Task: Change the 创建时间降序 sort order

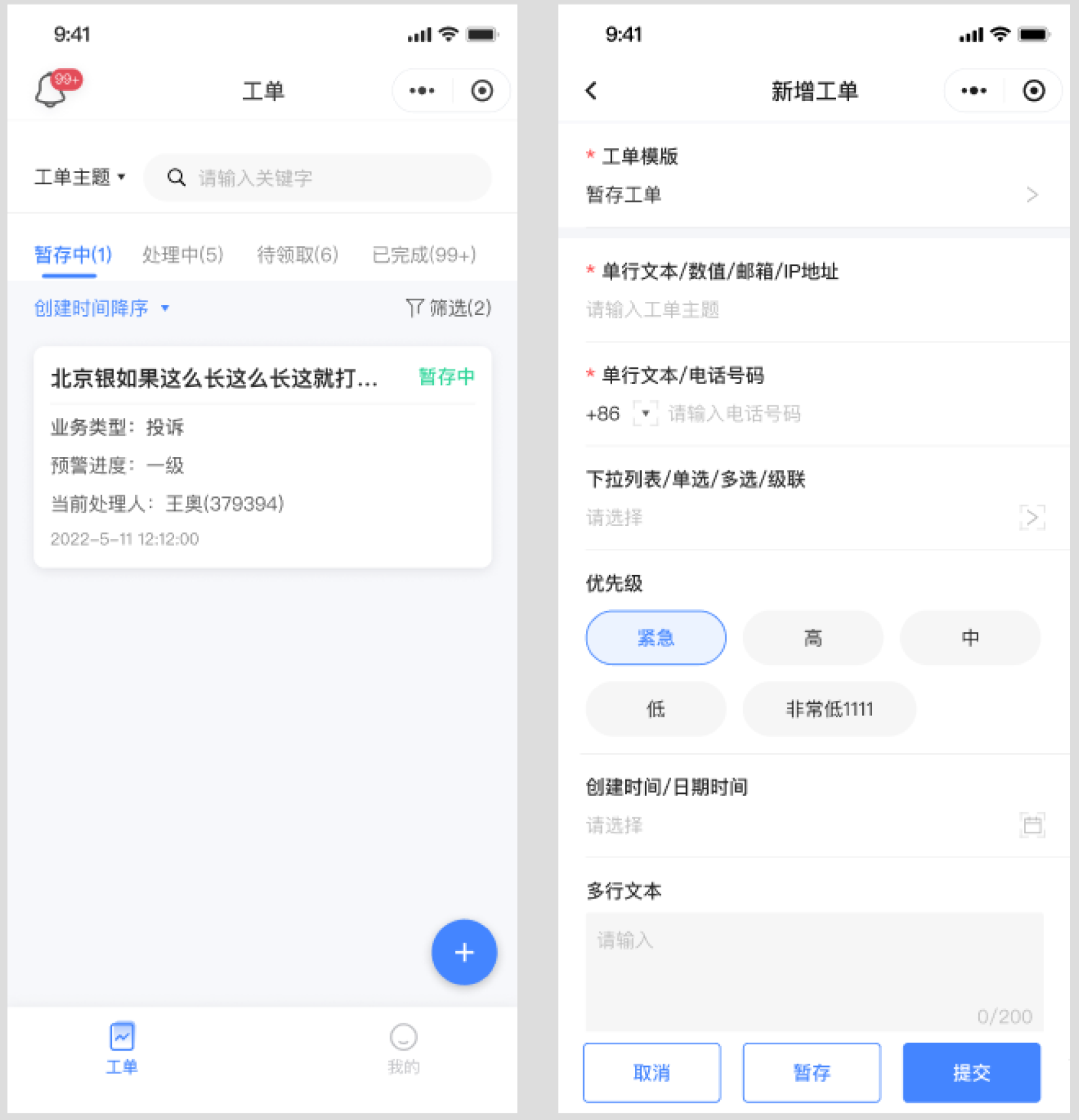Action: click(101, 308)
